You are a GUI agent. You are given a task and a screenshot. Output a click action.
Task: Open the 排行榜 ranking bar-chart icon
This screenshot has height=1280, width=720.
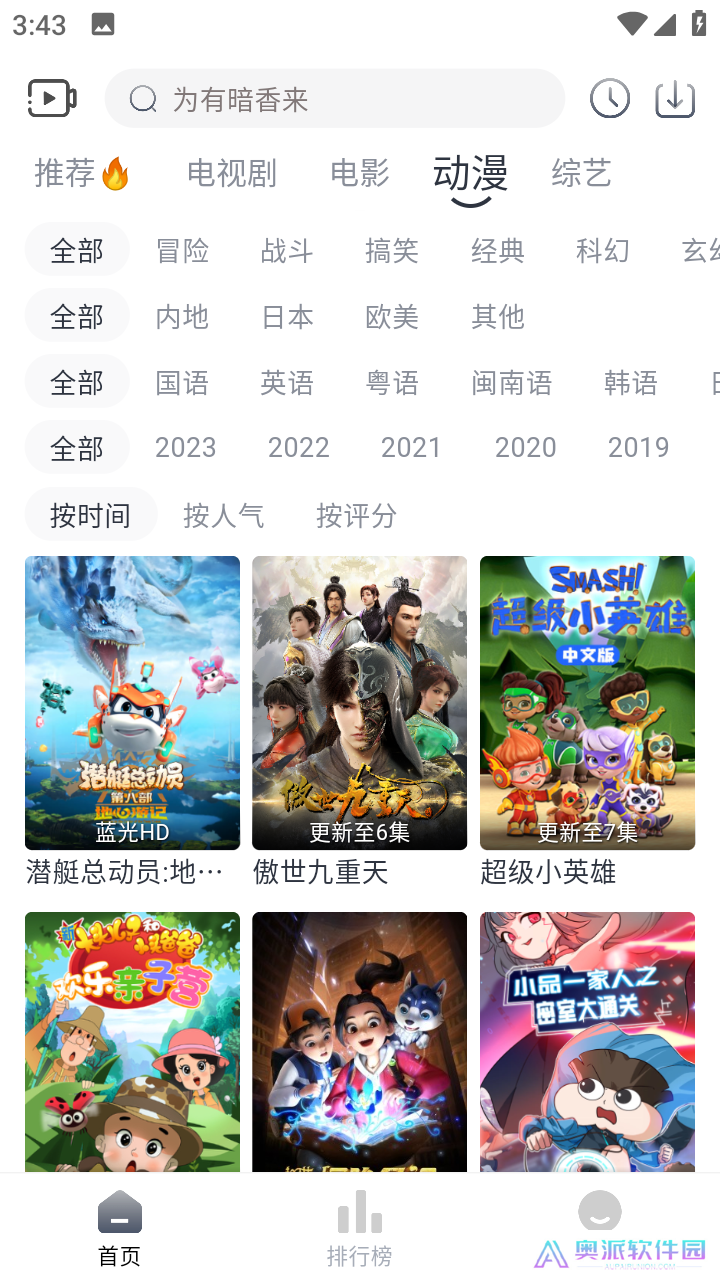[359, 1210]
